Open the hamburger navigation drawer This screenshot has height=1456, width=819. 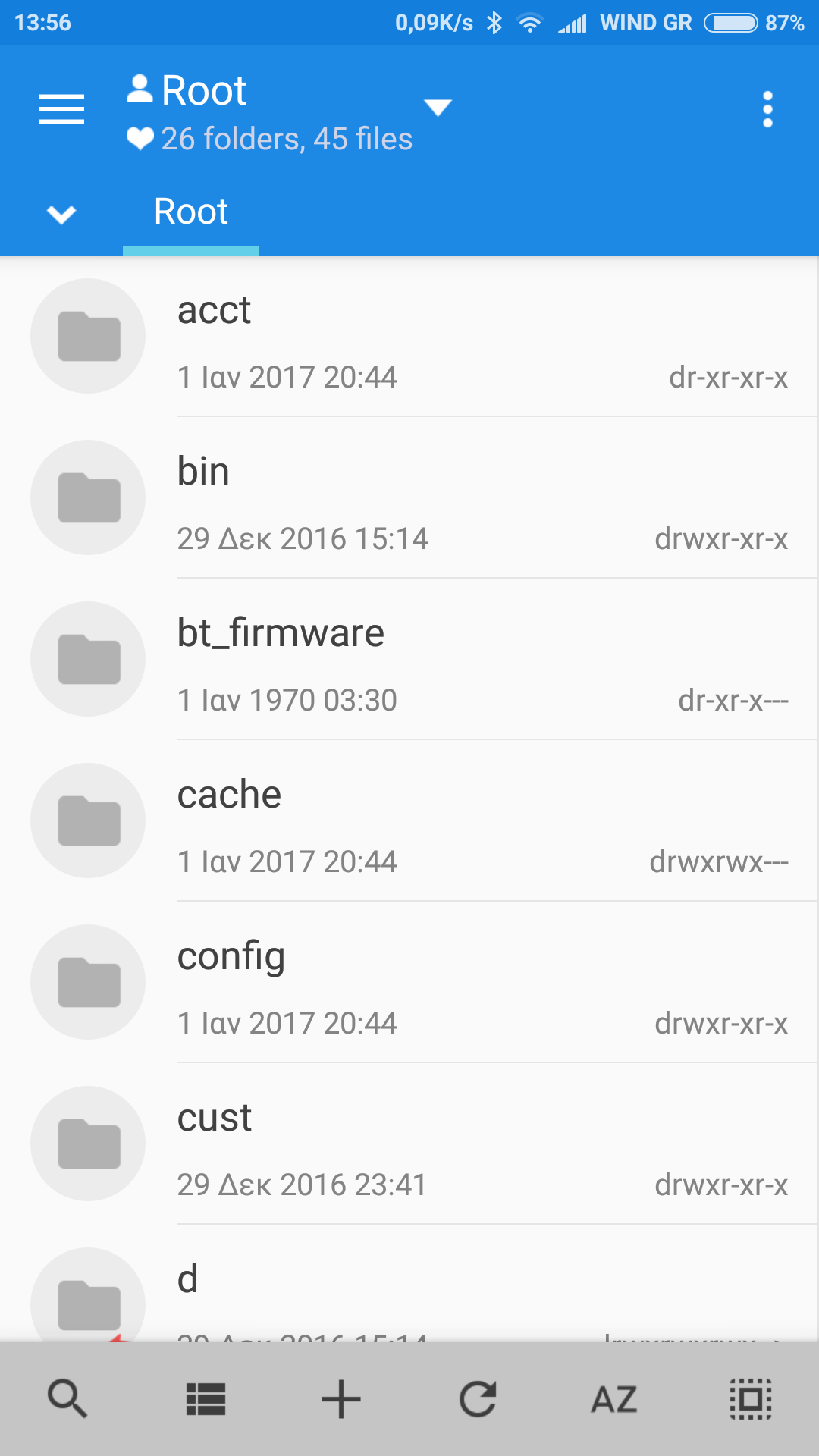click(x=61, y=109)
